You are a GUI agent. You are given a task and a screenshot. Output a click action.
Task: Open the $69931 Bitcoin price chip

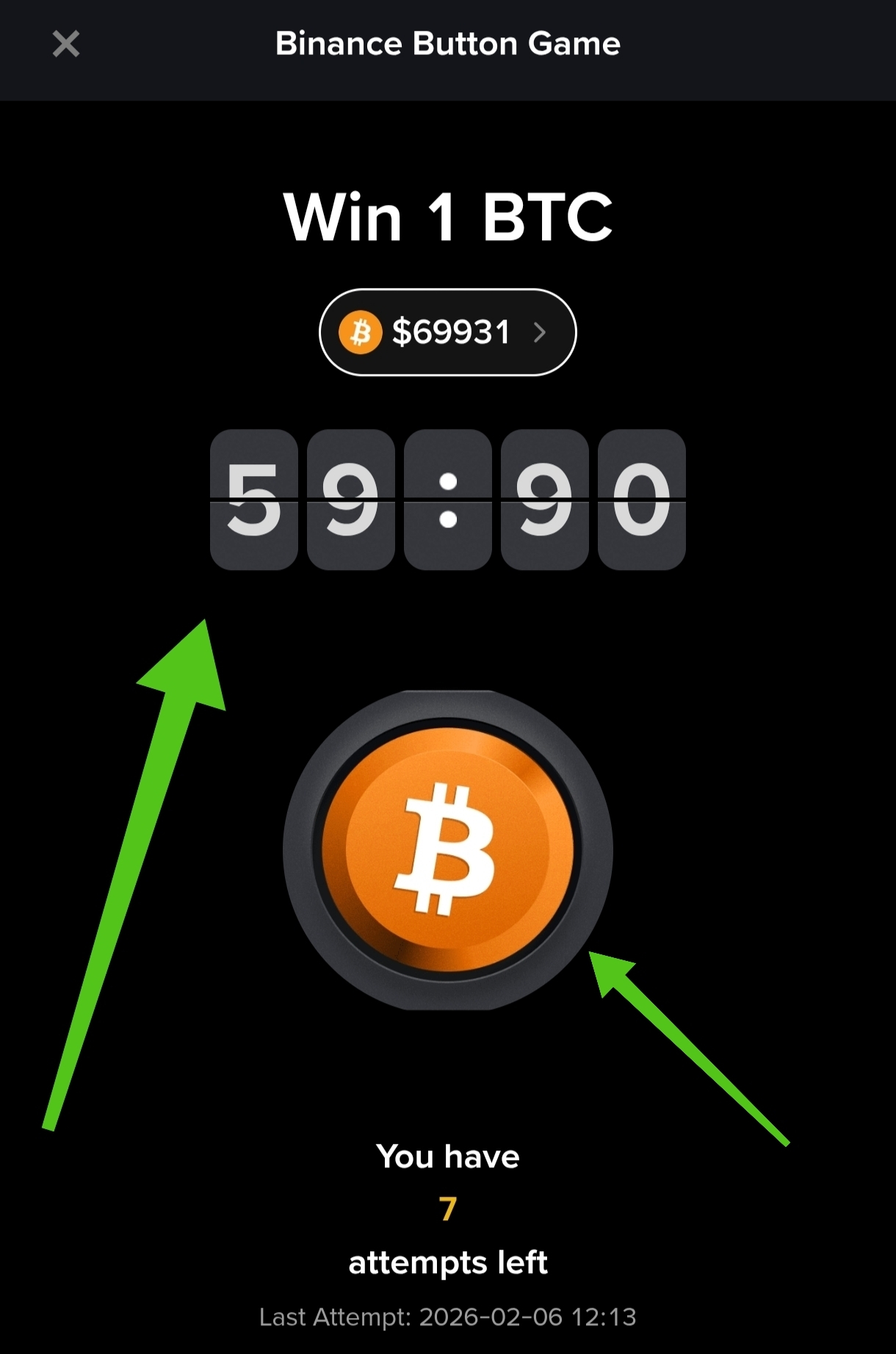[447, 332]
